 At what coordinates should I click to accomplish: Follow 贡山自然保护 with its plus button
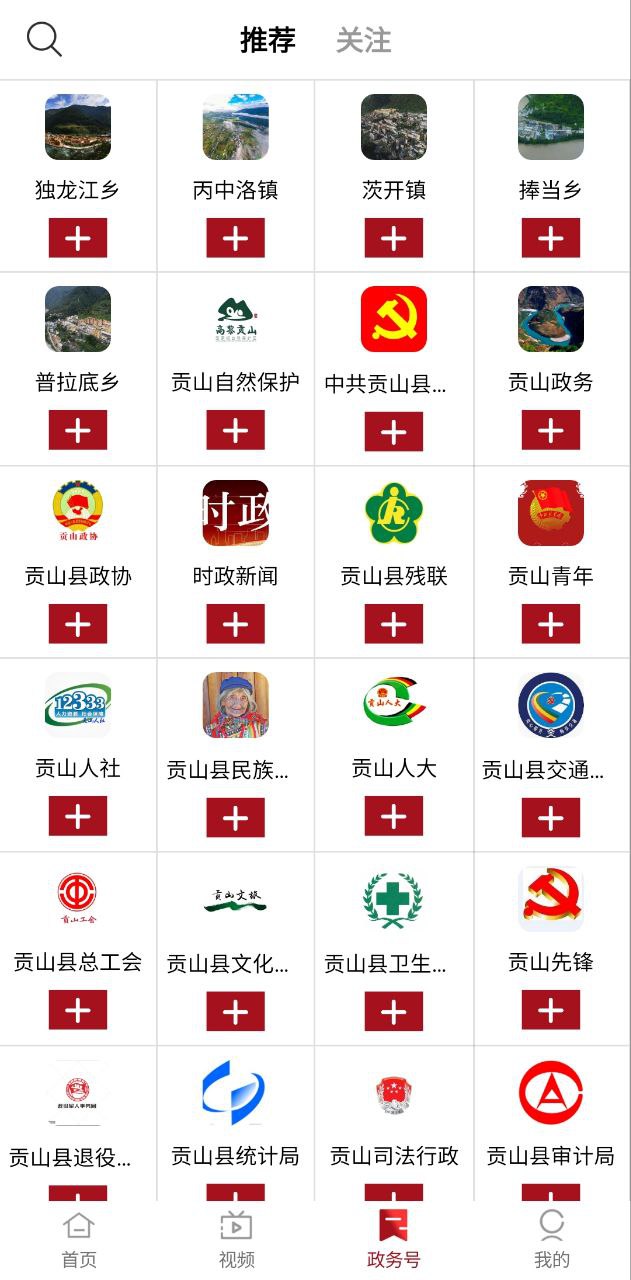(x=235, y=431)
